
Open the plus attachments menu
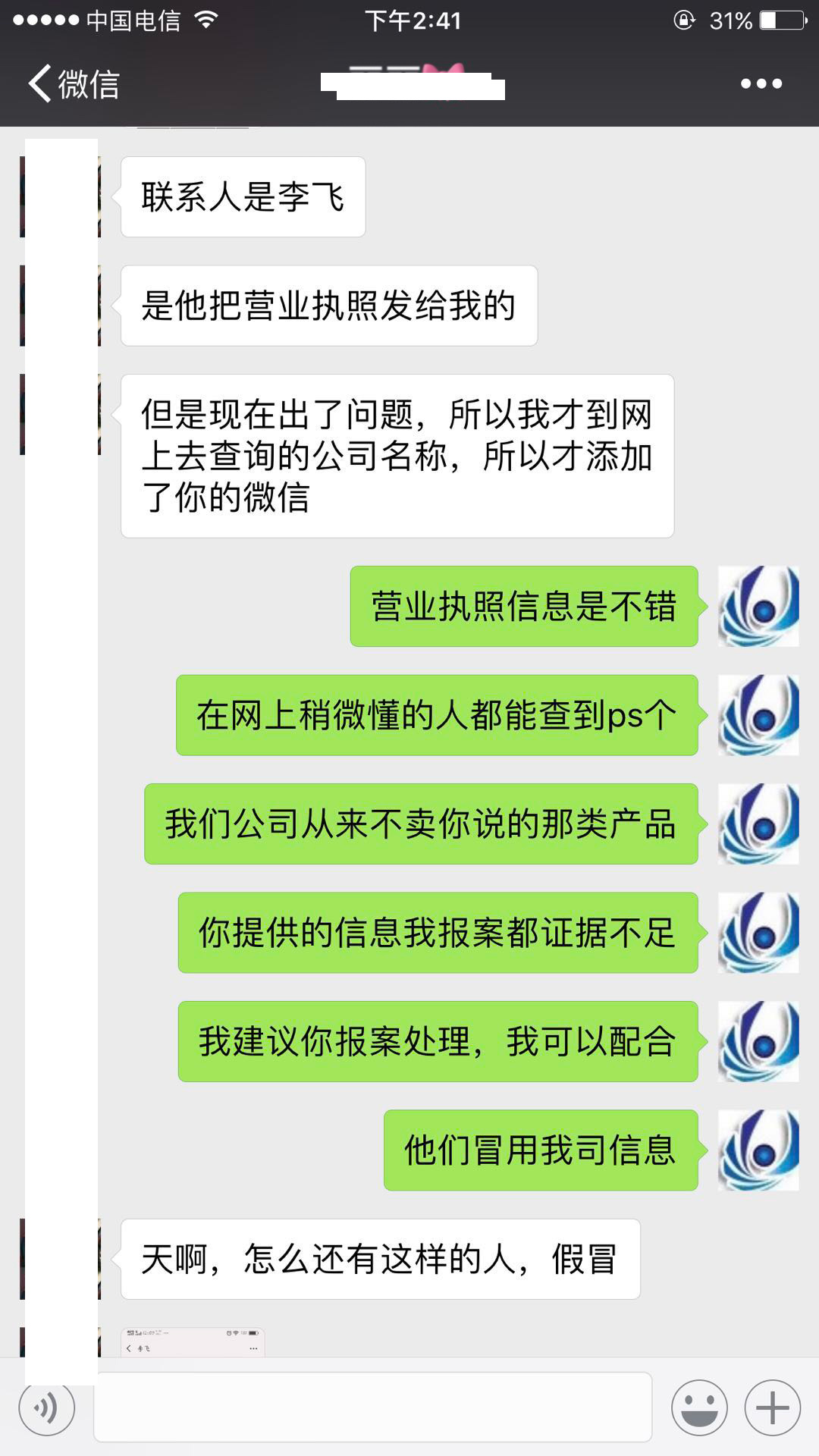click(772, 1408)
